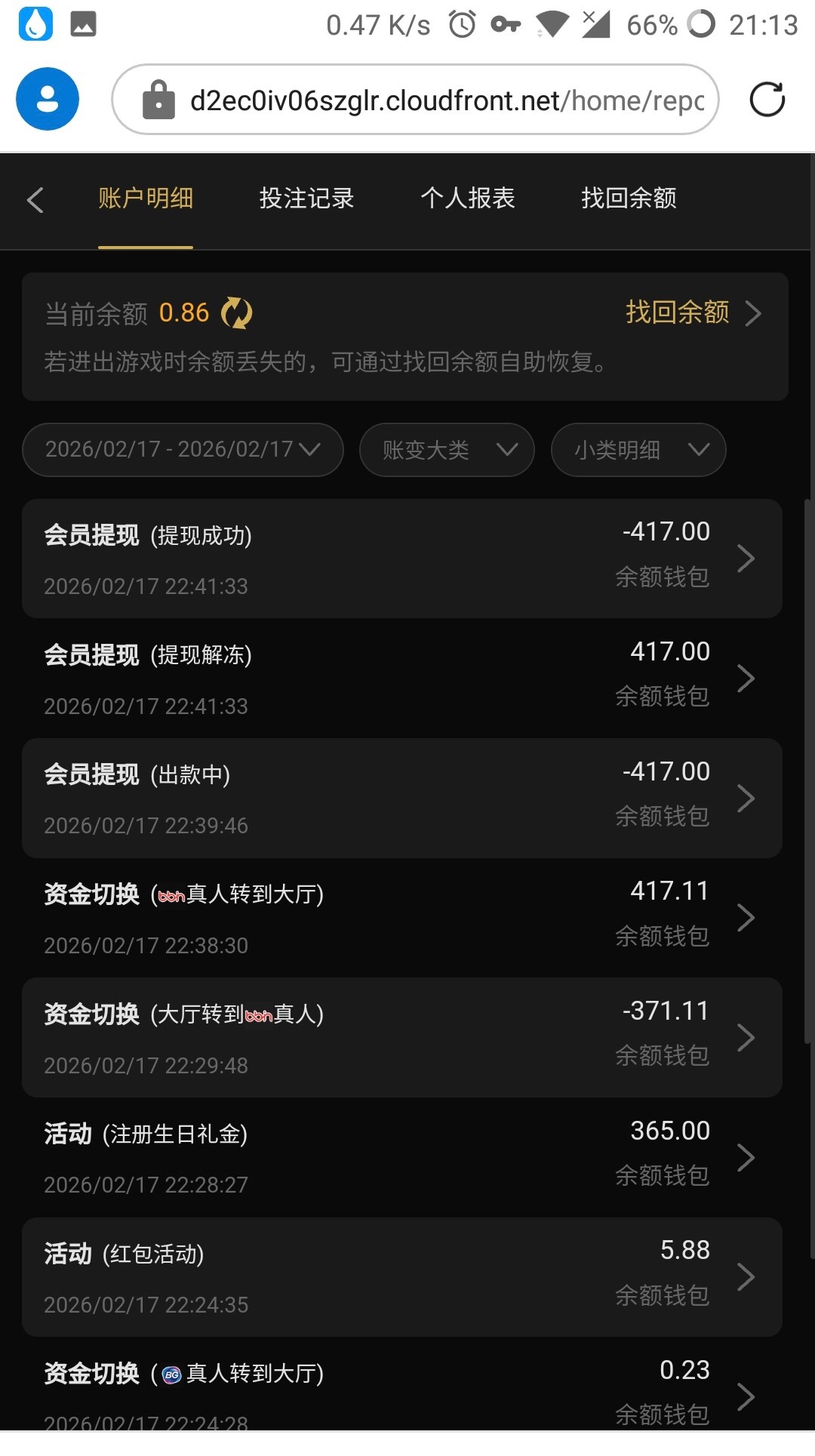This screenshot has height=1456, width=815.
Task: Open the browser profile avatar
Action: [48, 99]
